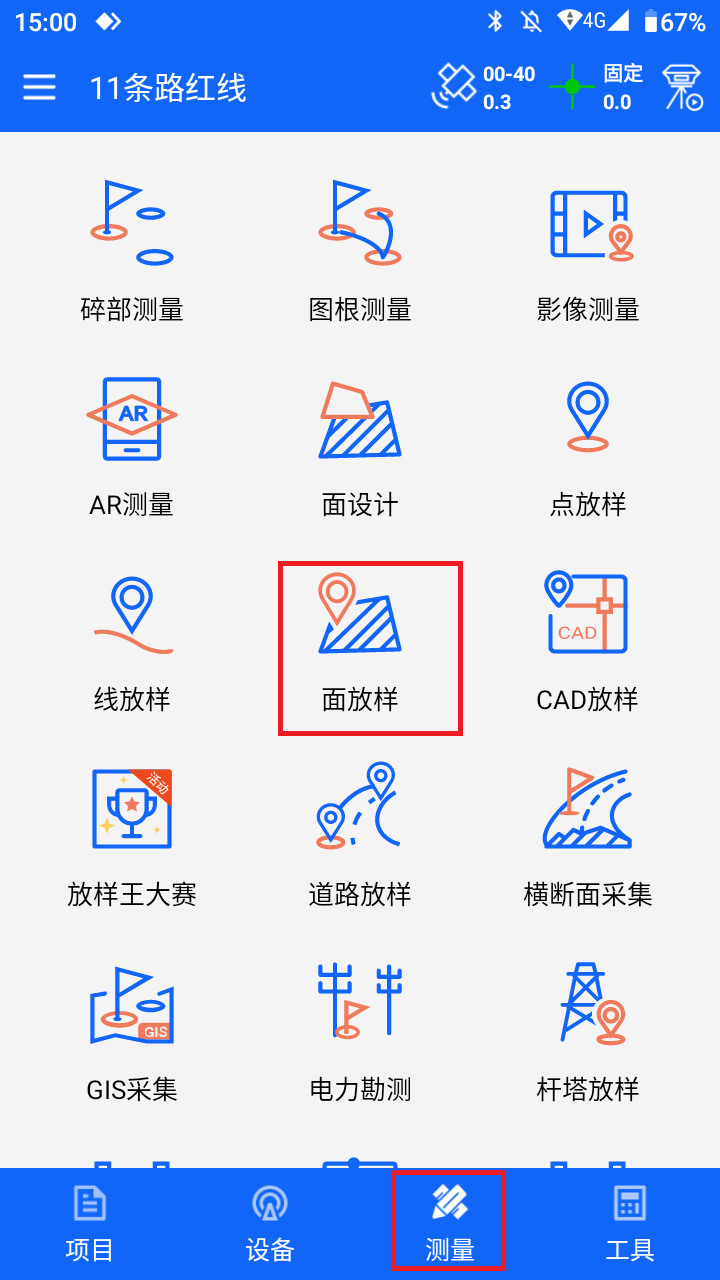This screenshot has width=720, height=1280.
Task: Go to the 工具 tab
Action: coord(630,1224)
